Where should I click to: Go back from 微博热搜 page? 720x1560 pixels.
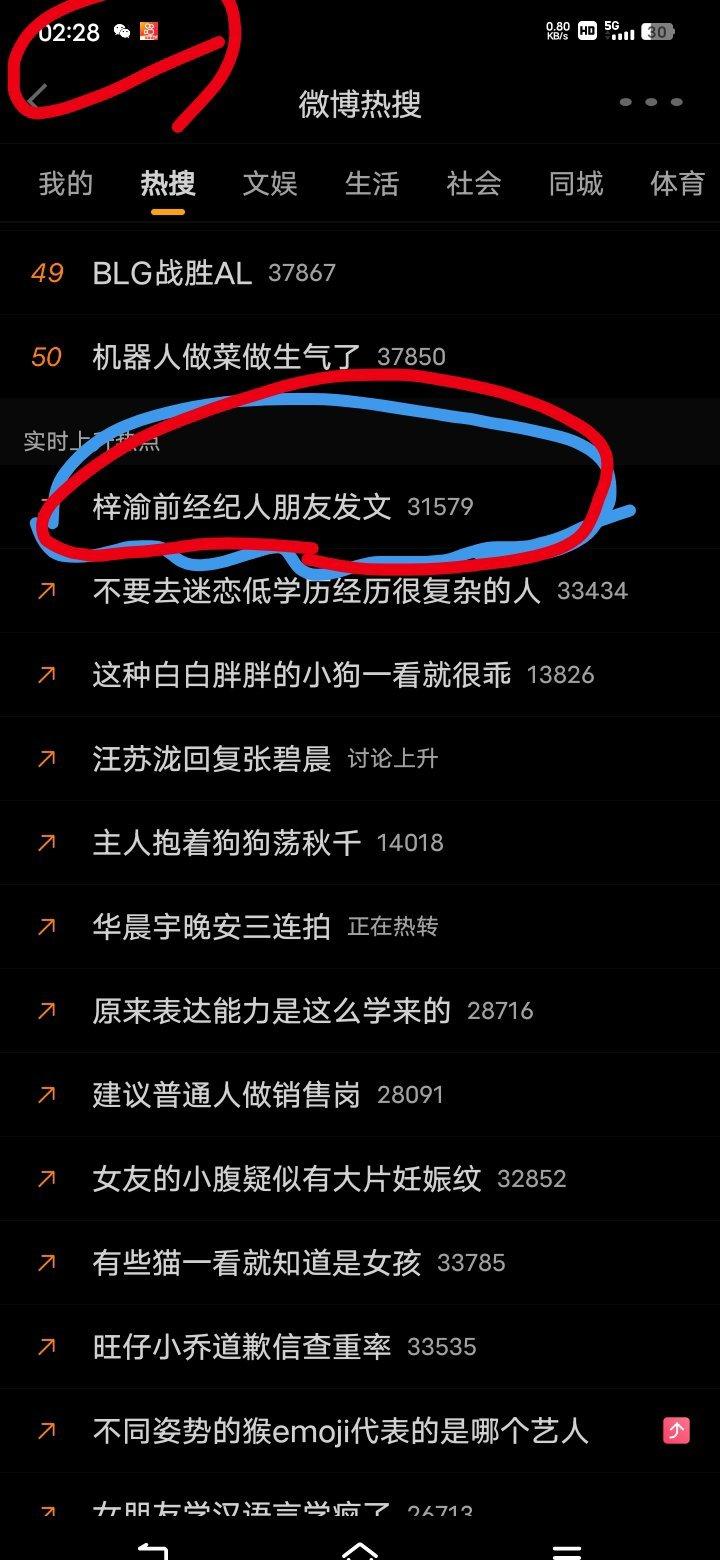tap(38, 99)
